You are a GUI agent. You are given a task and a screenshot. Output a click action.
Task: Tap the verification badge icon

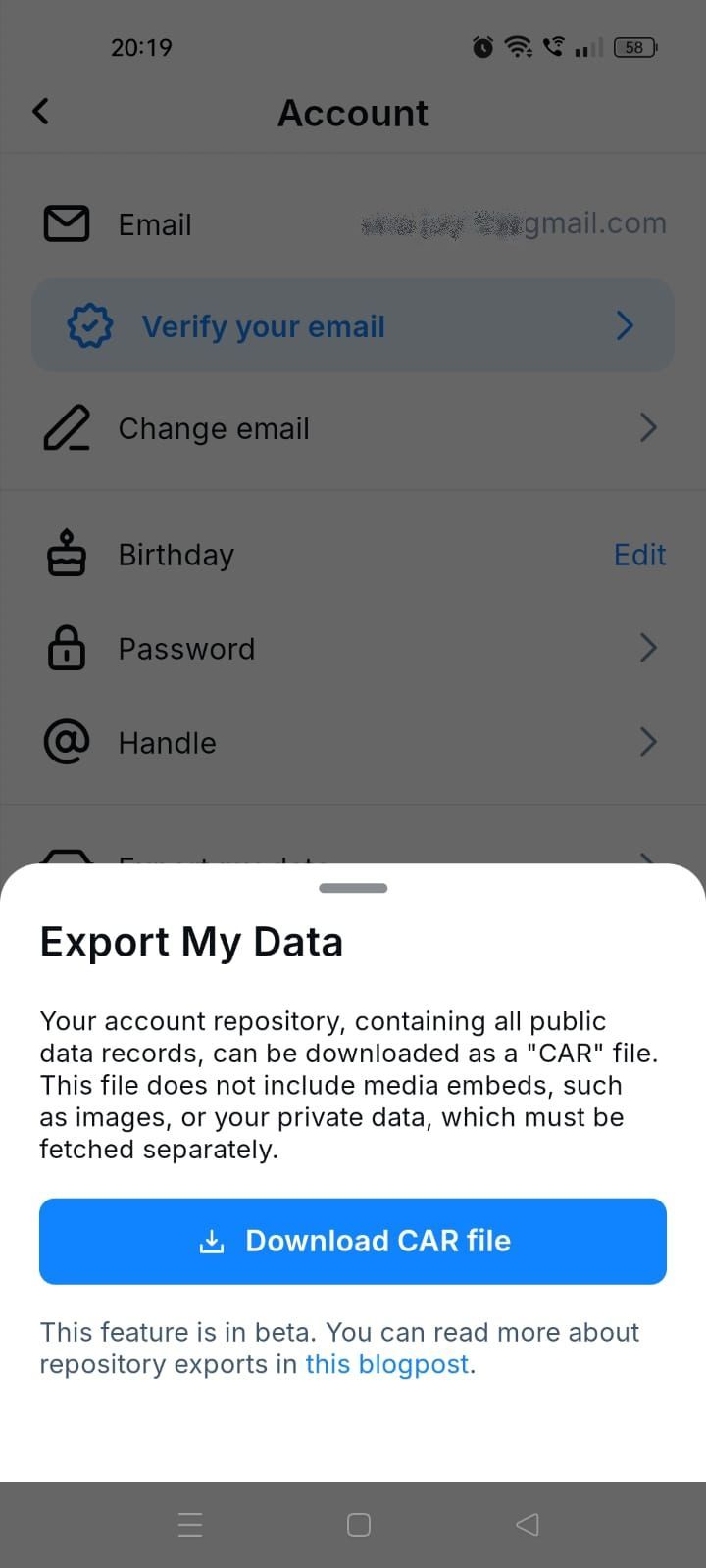(x=89, y=324)
